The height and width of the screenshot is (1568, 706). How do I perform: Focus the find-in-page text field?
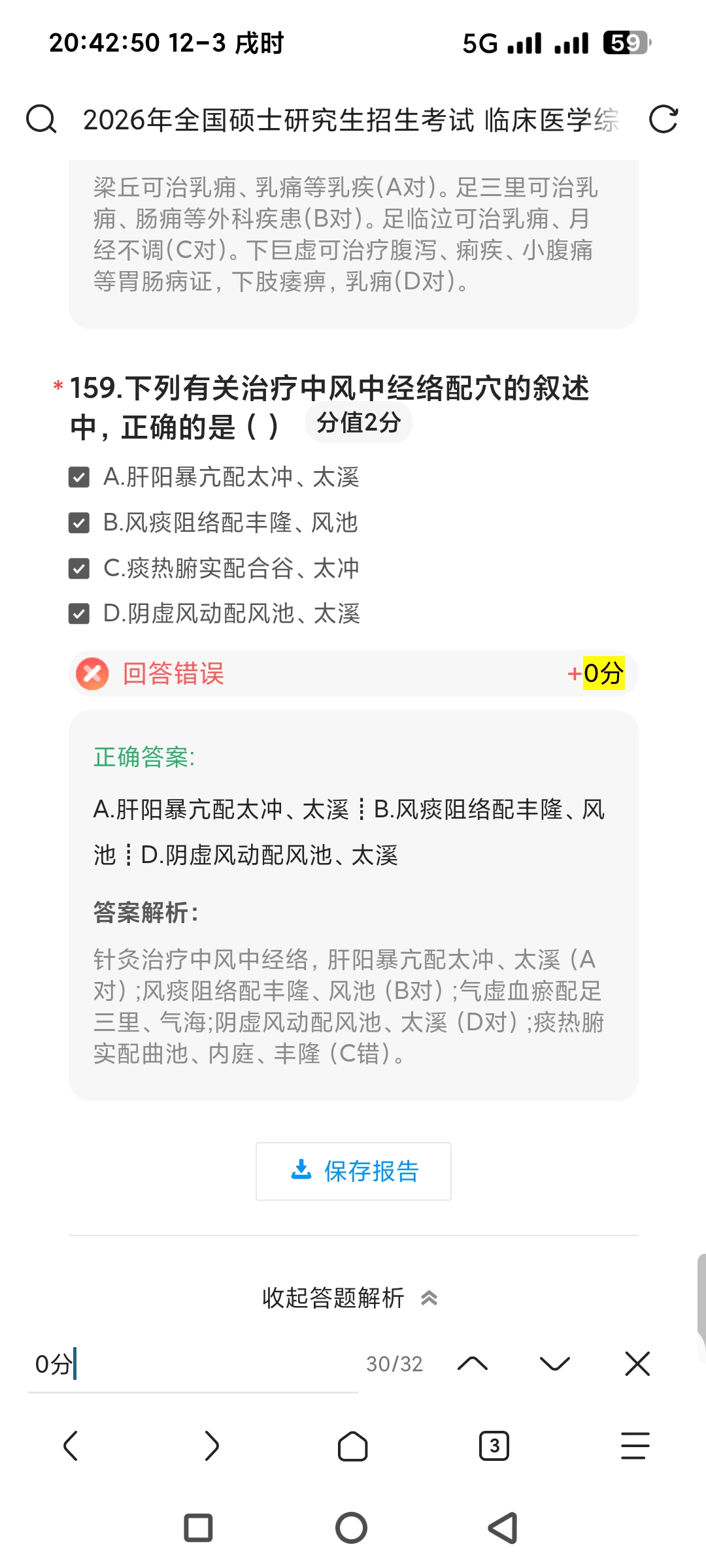193,1364
